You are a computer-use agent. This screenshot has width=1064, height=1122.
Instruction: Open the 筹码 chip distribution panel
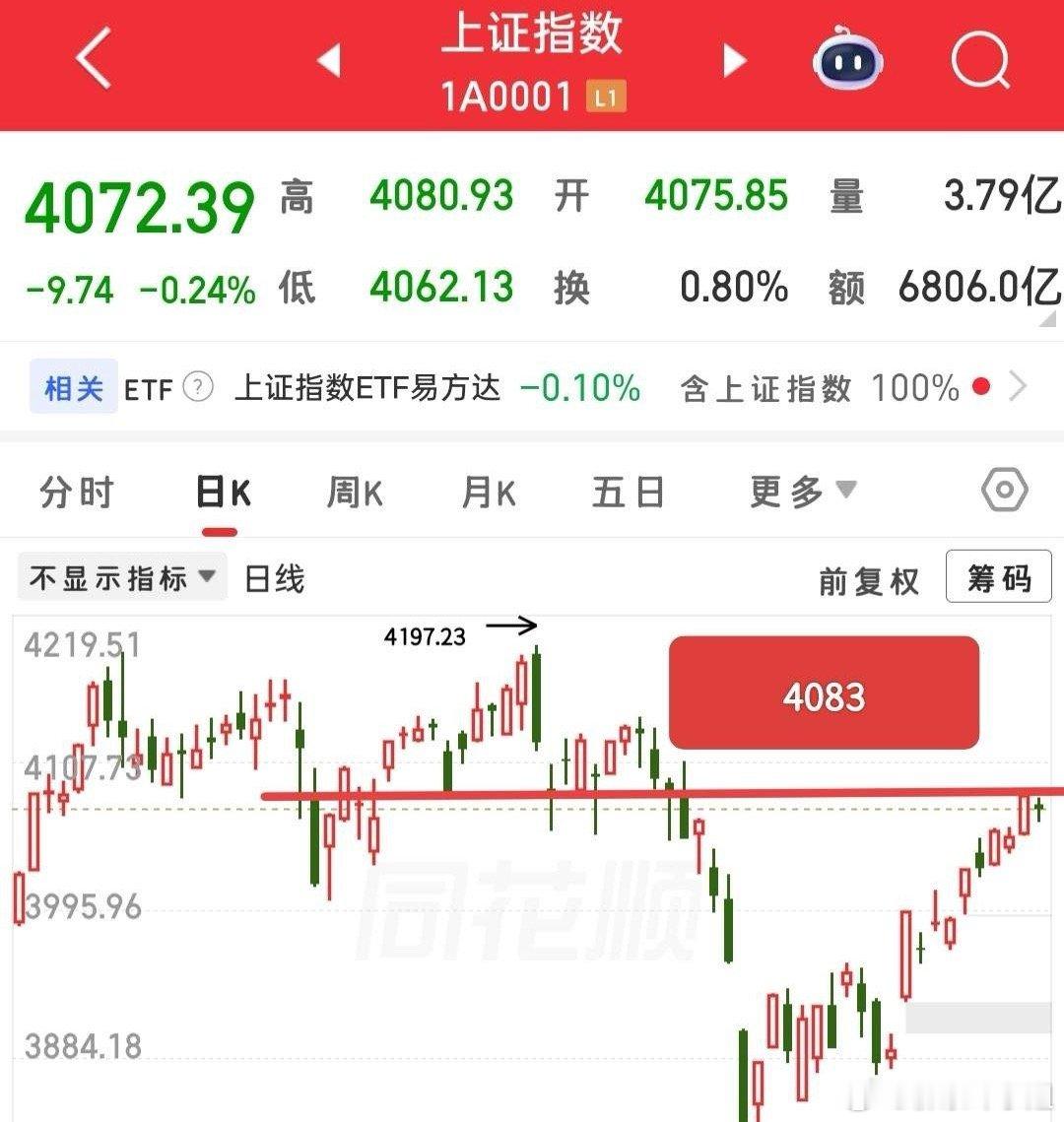pyautogui.click(x=998, y=577)
